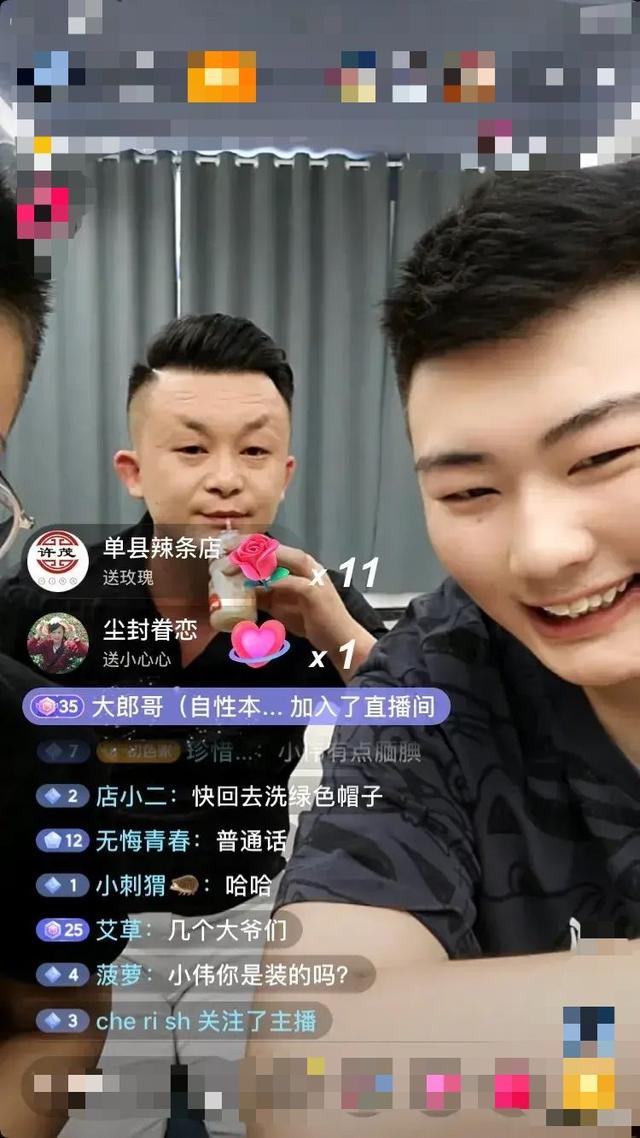Open 尘封眷恋's avatar in the gift banner
The image size is (640, 1138).
tap(57, 642)
